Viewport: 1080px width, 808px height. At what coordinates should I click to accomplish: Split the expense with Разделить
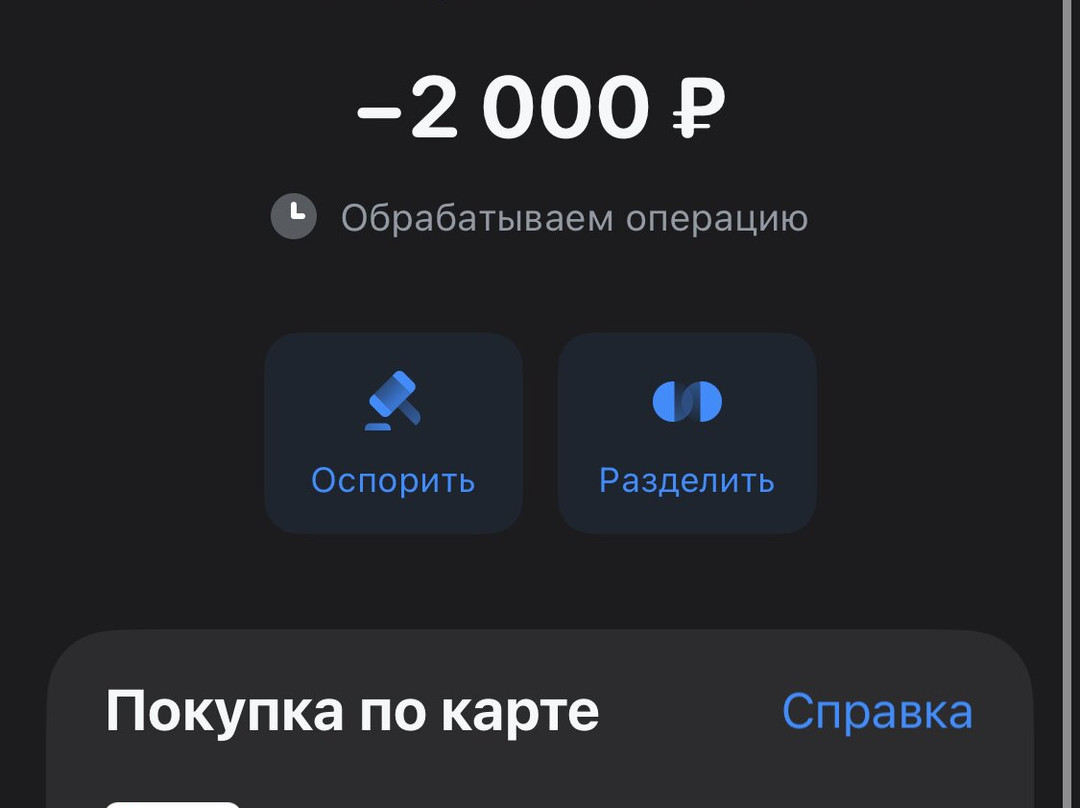click(687, 433)
